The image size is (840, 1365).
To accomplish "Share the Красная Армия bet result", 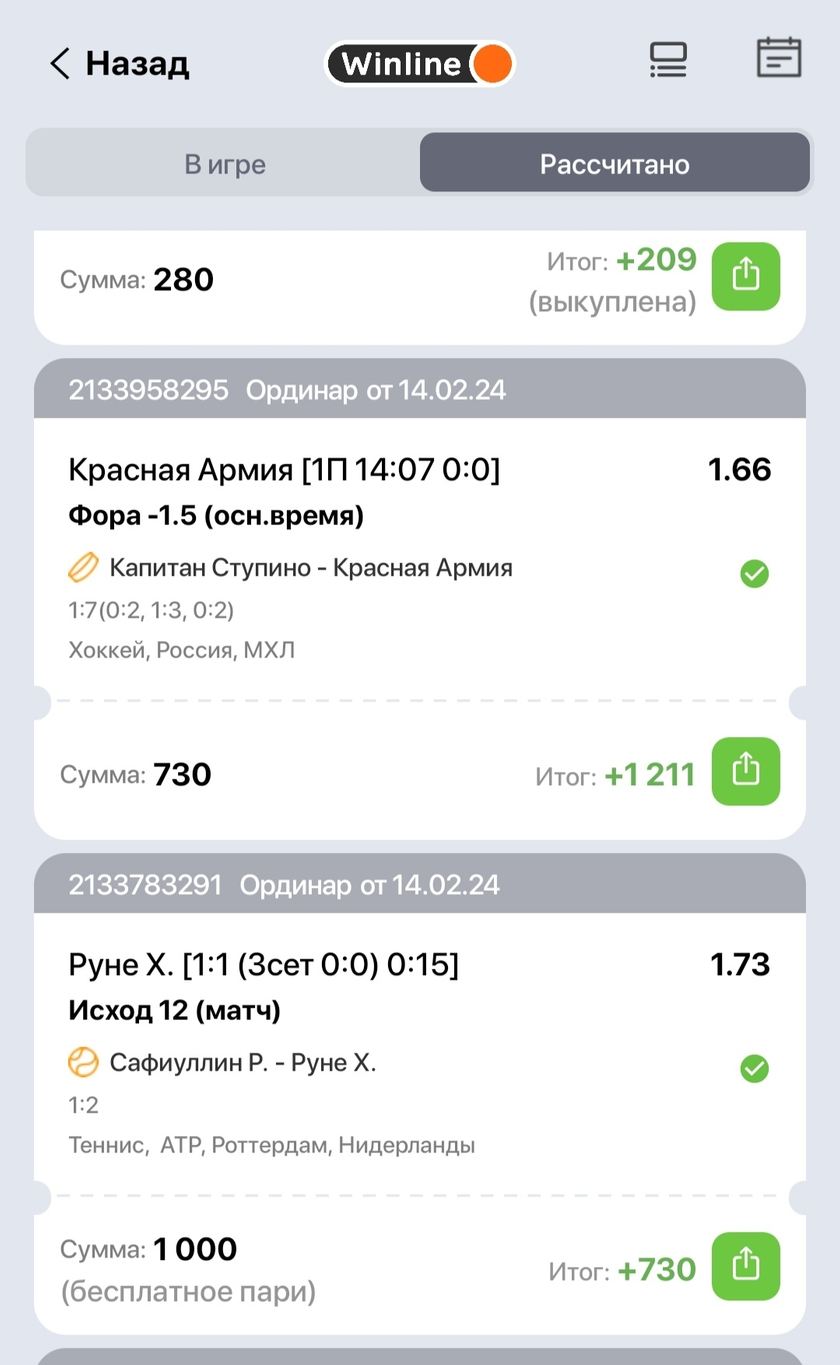I will [x=745, y=771].
